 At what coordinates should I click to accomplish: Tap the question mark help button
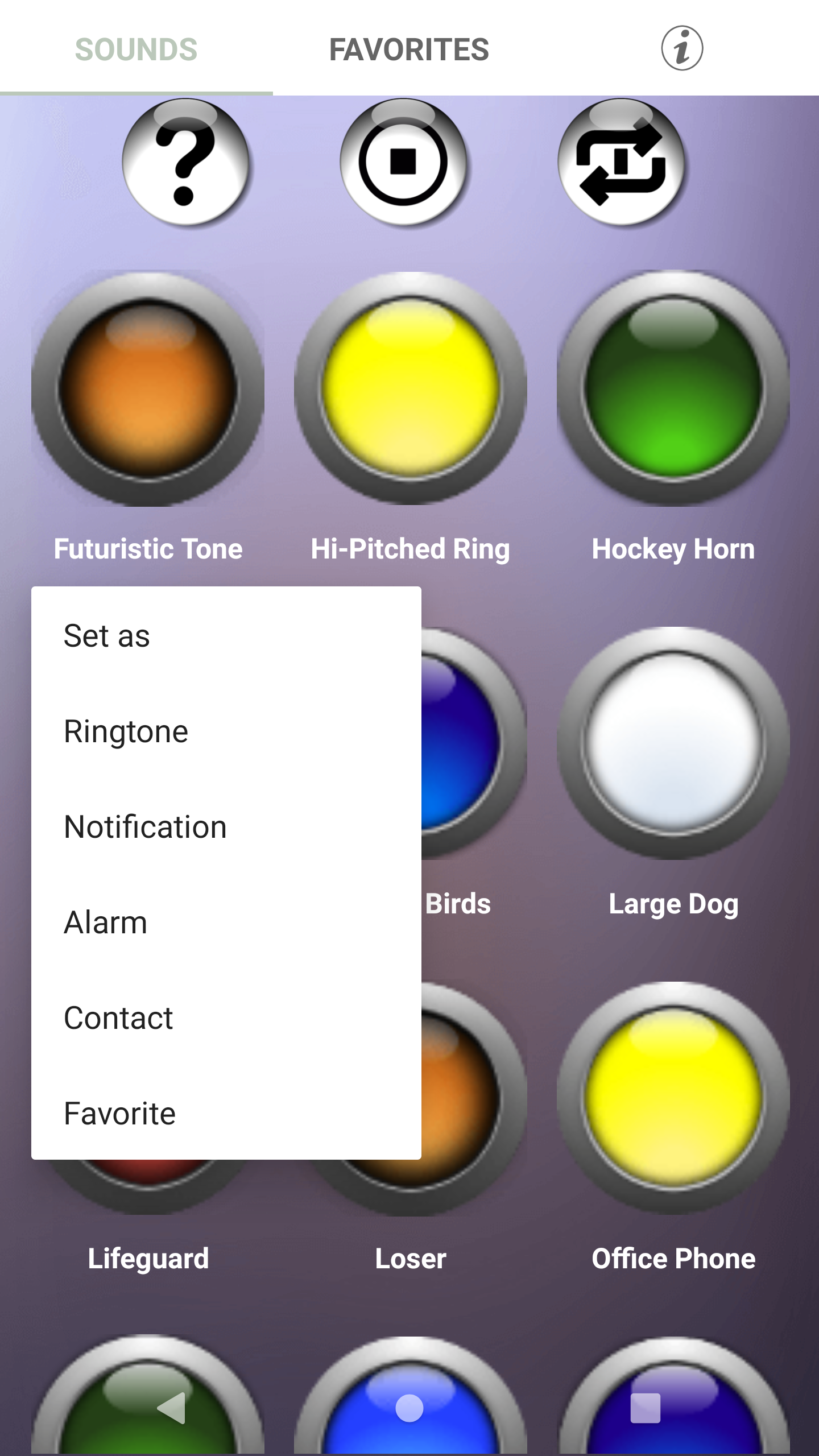pyautogui.click(x=186, y=163)
